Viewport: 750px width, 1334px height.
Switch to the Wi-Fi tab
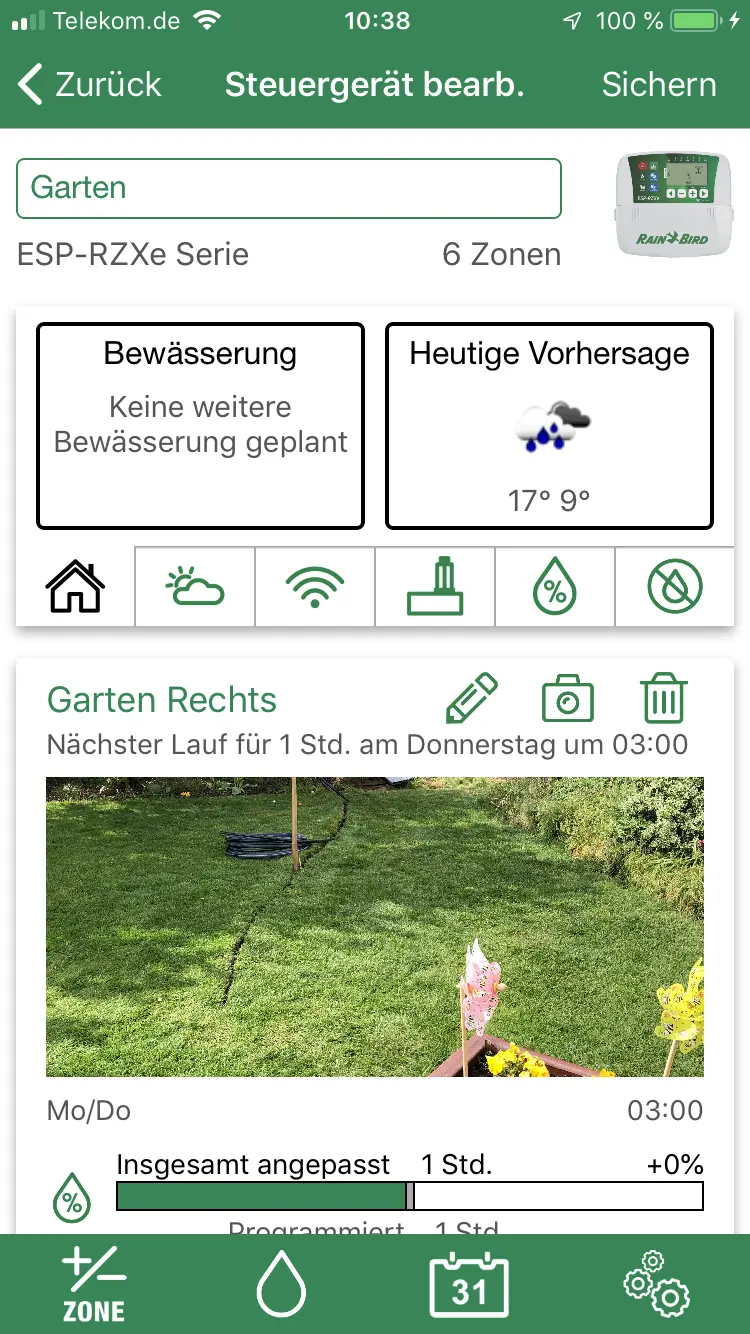coord(315,587)
